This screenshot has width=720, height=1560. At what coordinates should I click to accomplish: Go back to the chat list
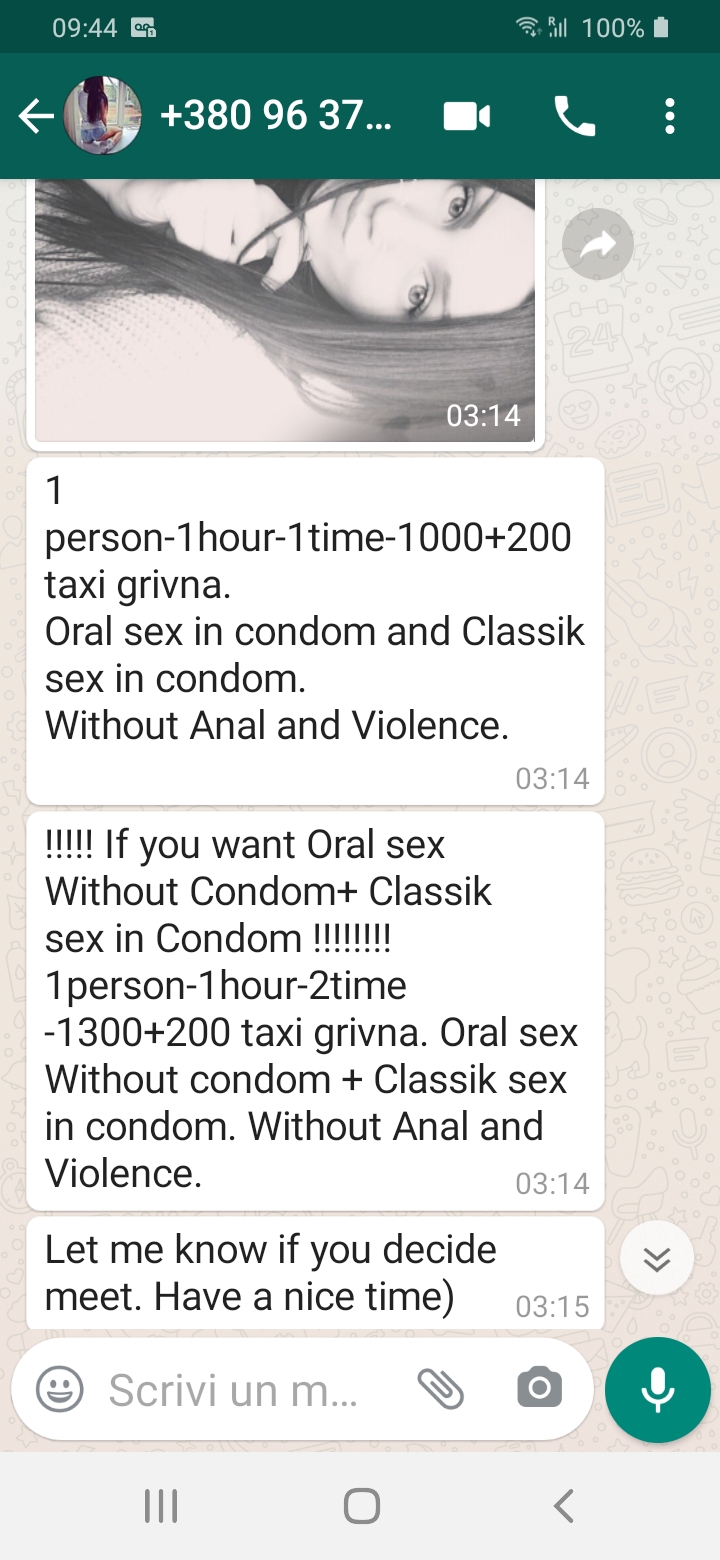pyautogui.click(x=35, y=117)
